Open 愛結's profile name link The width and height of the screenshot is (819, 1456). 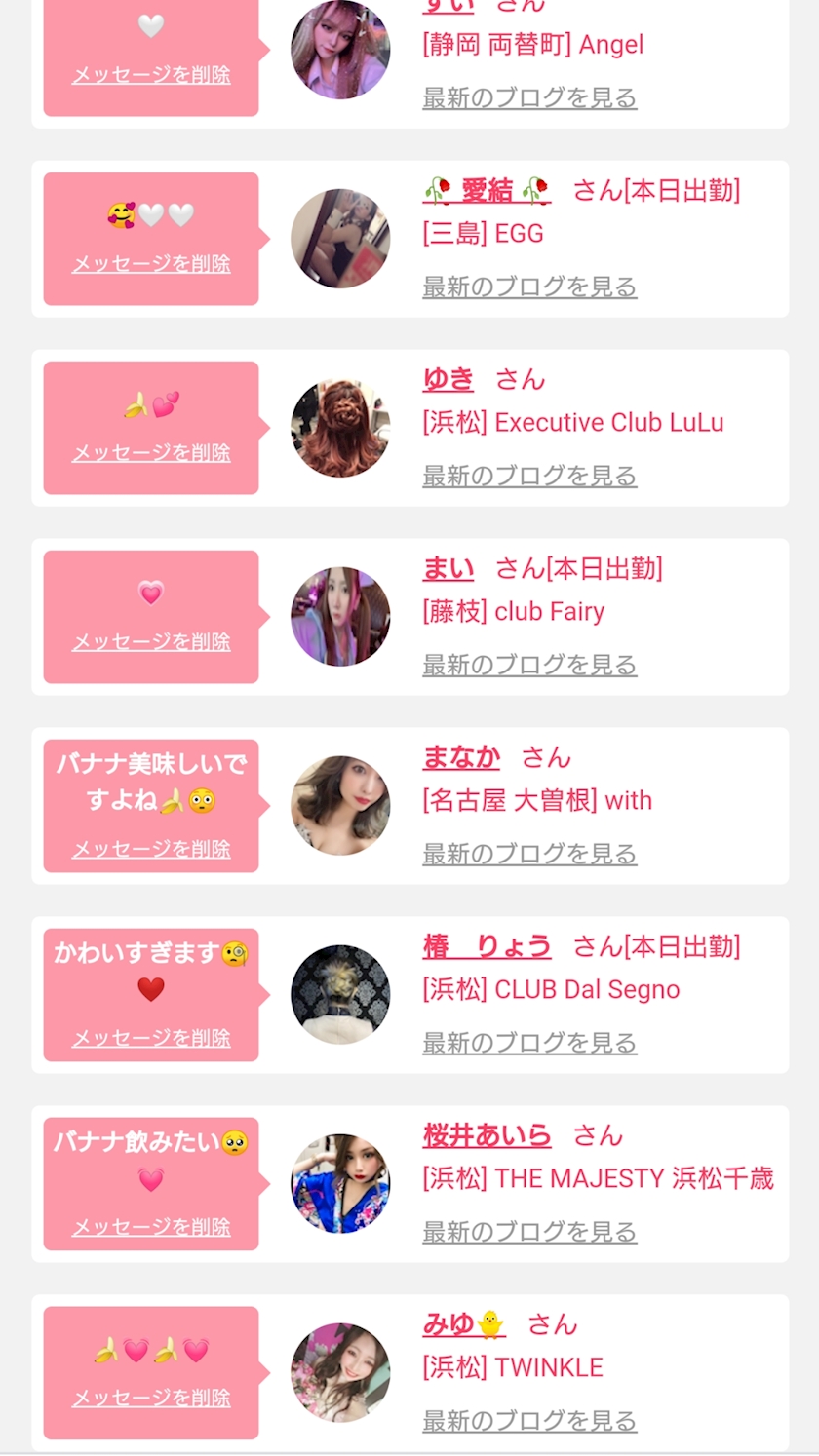487,190
